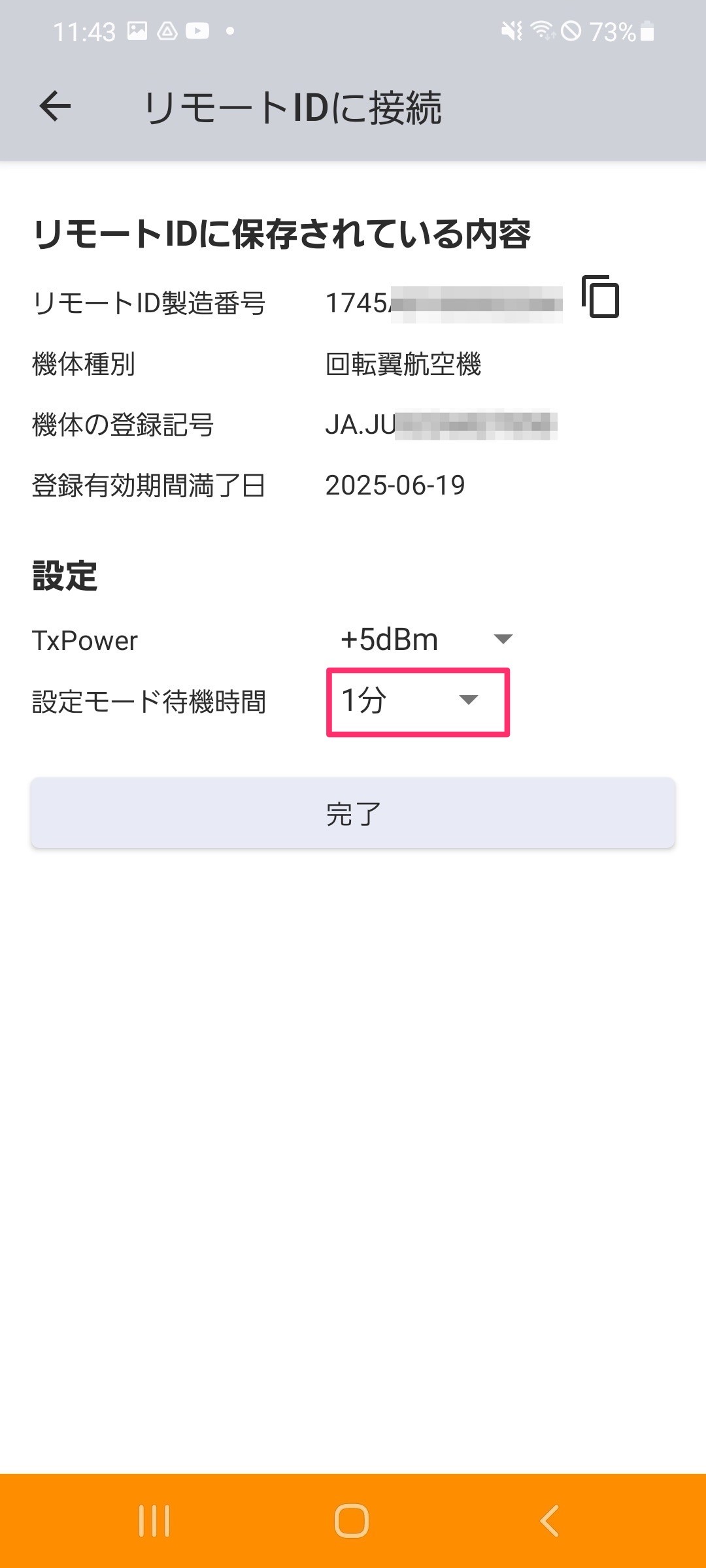Expand the 設定モード待機時間 dropdown
Viewport: 706px width, 1568px height.
pyautogui.click(x=417, y=702)
